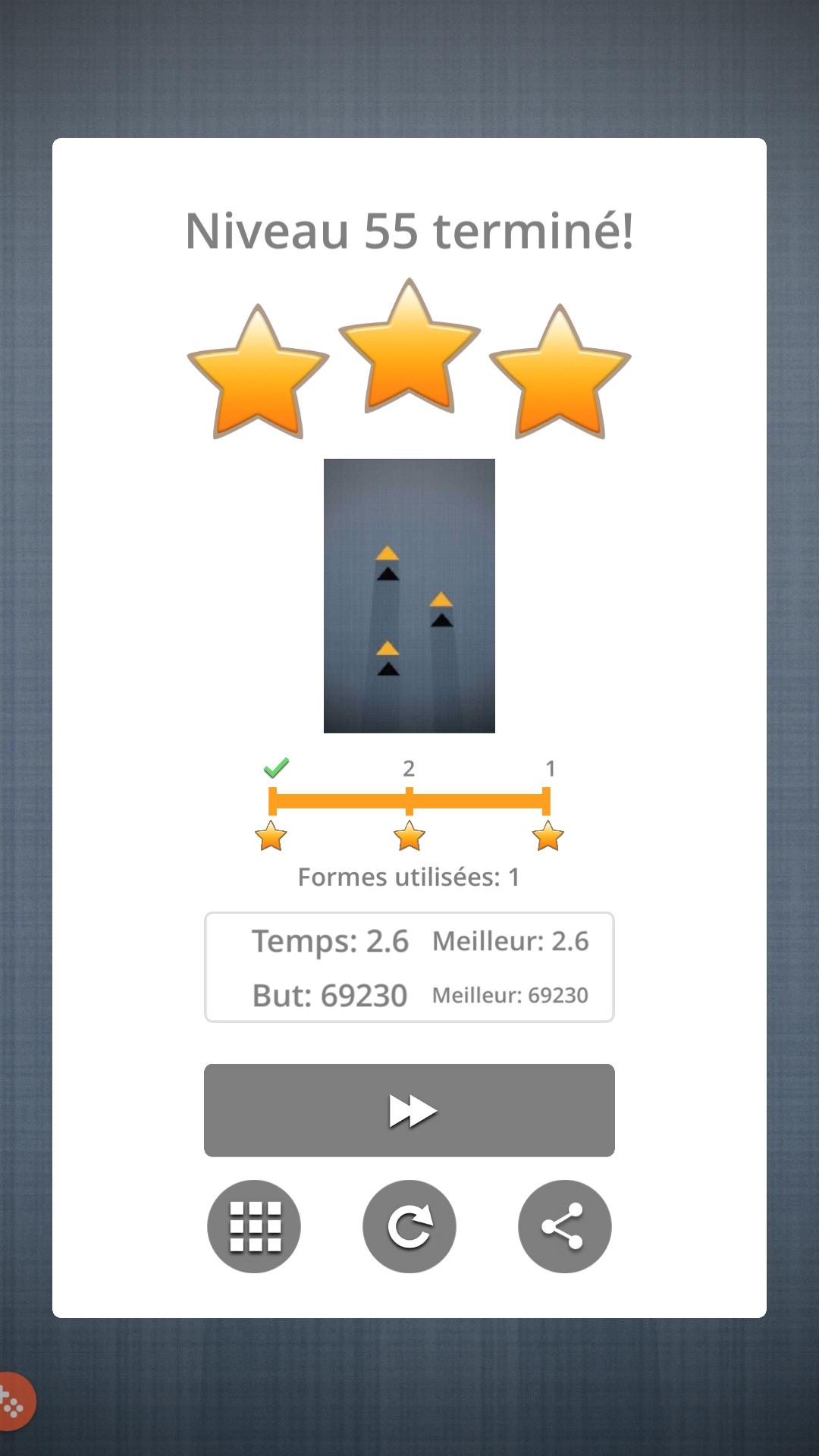The width and height of the screenshot is (819, 1456).
Task: Open the level selection grid
Action: click(x=254, y=1226)
